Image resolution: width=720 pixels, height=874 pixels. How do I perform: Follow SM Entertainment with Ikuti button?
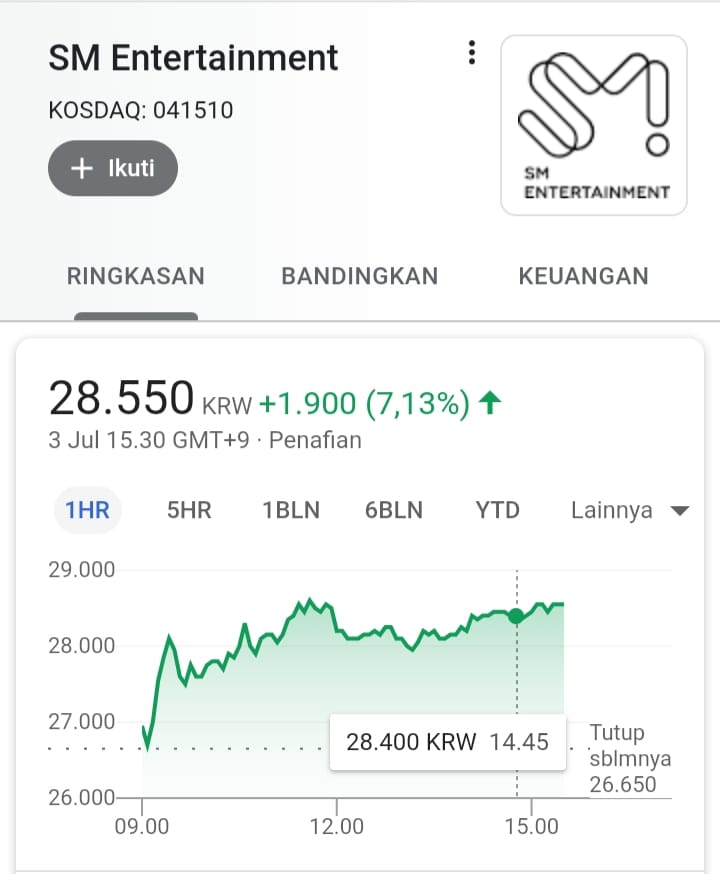point(113,168)
